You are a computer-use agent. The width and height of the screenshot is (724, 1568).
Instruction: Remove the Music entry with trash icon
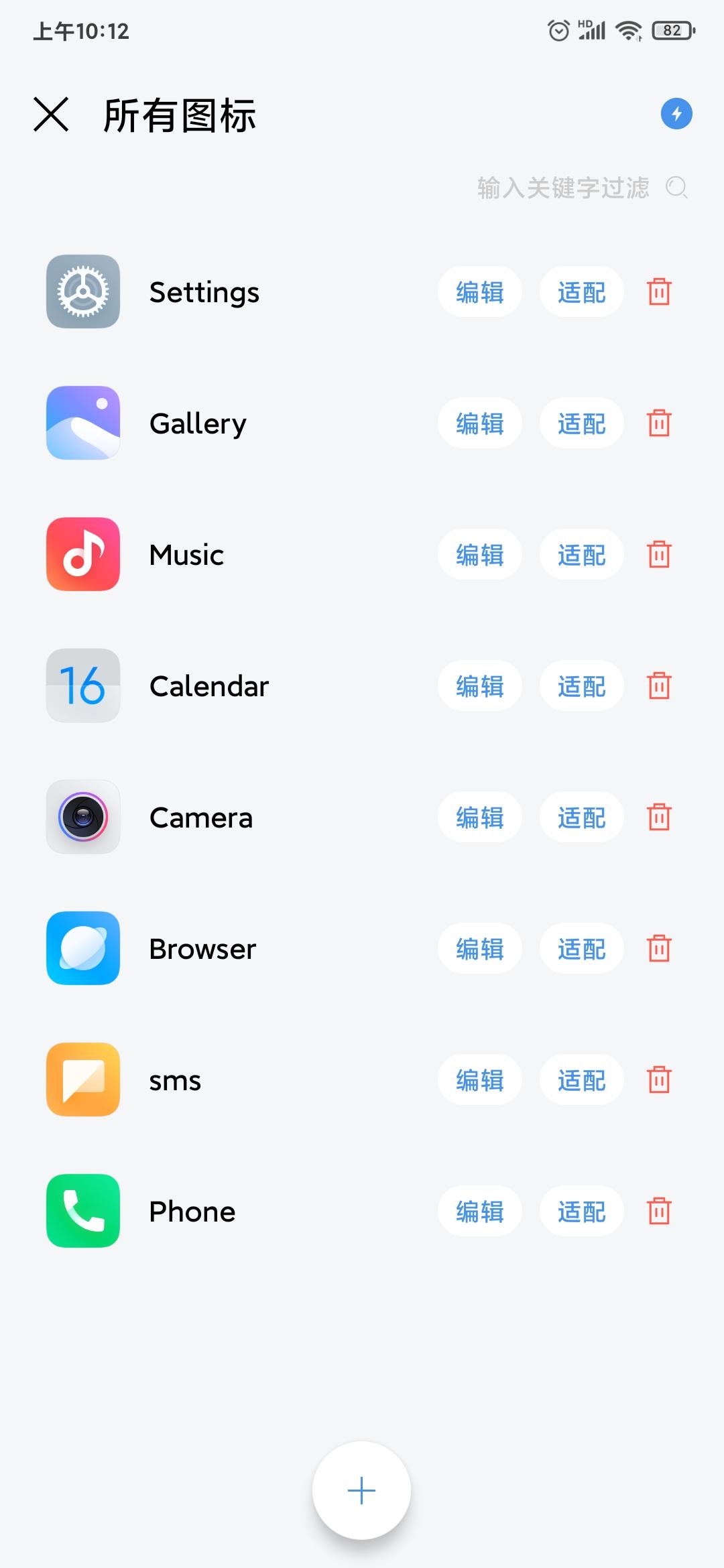(x=660, y=554)
